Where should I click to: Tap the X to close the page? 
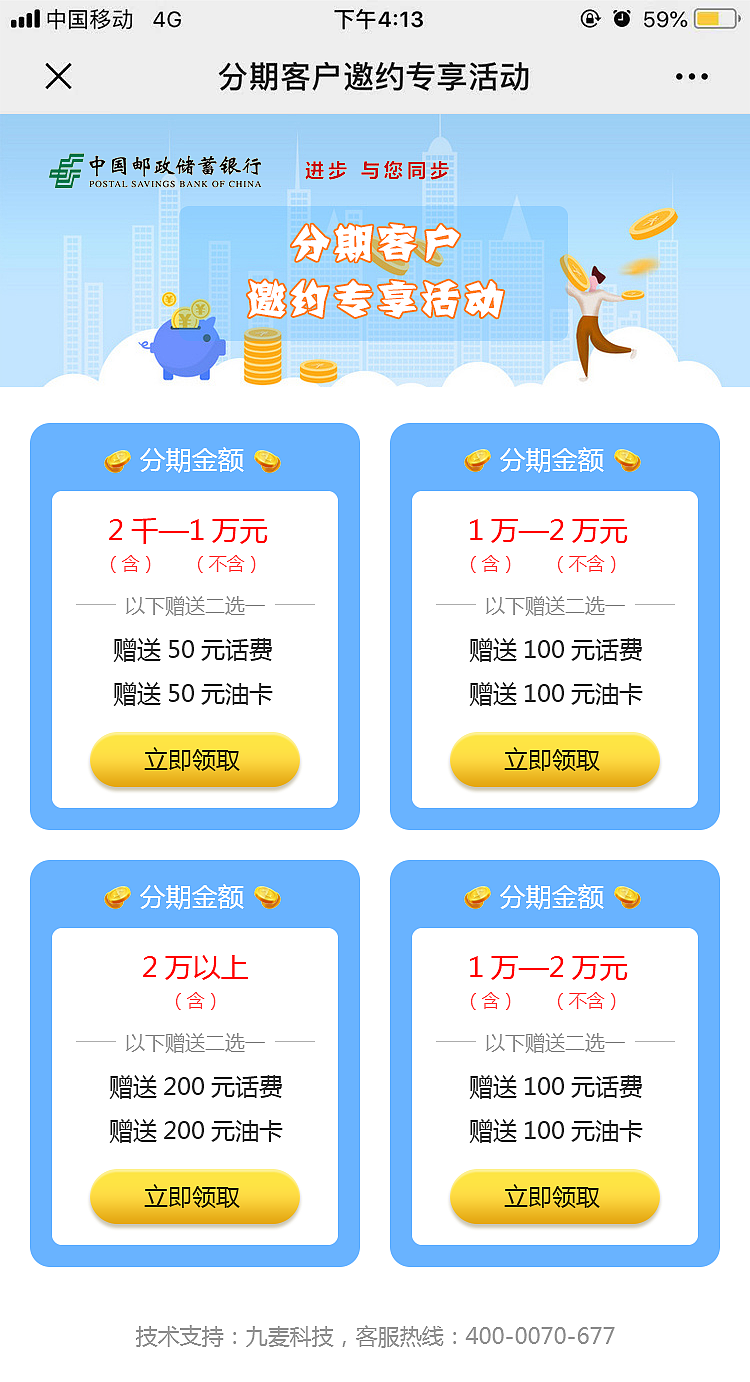point(58,75)
